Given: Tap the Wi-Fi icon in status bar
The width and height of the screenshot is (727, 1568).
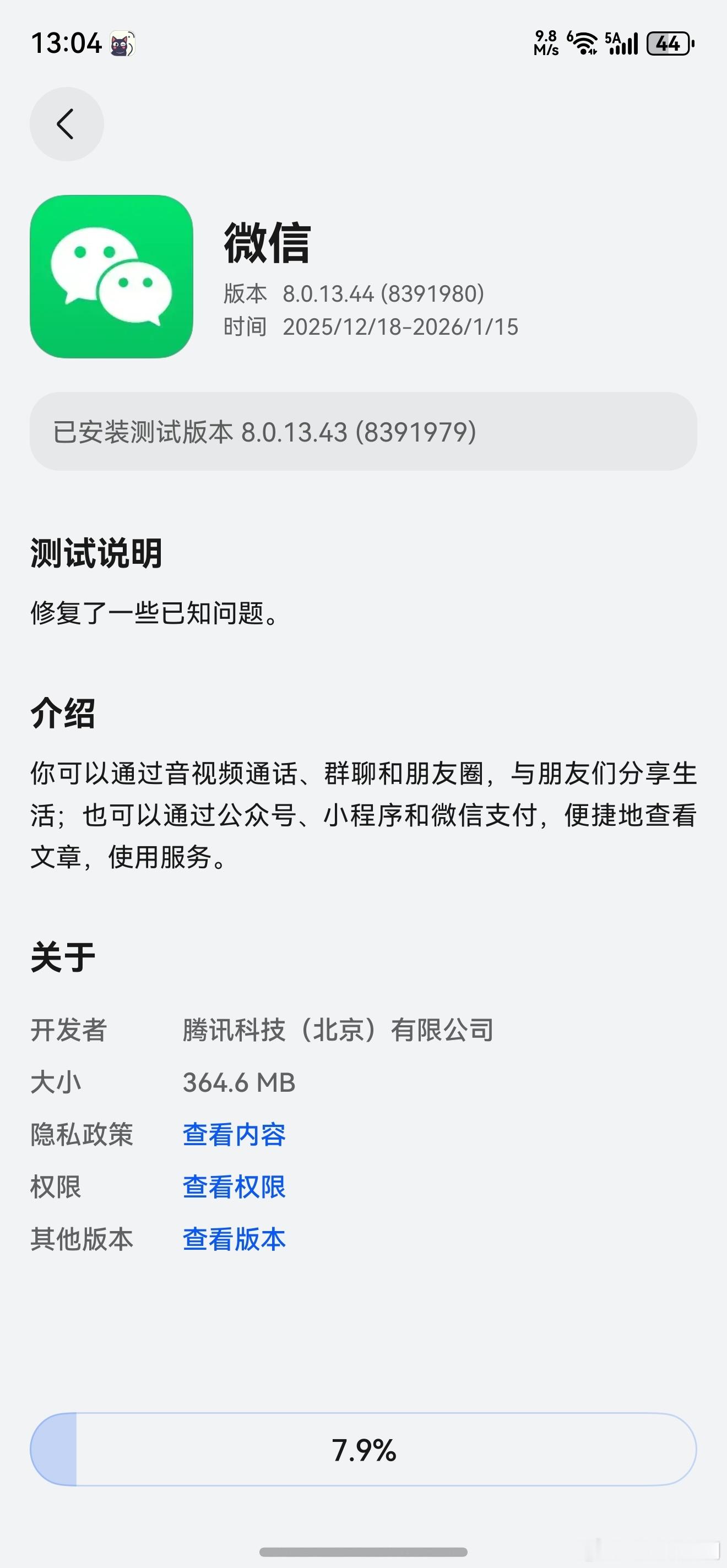Looking at the screenshot, I should [582, 41].
